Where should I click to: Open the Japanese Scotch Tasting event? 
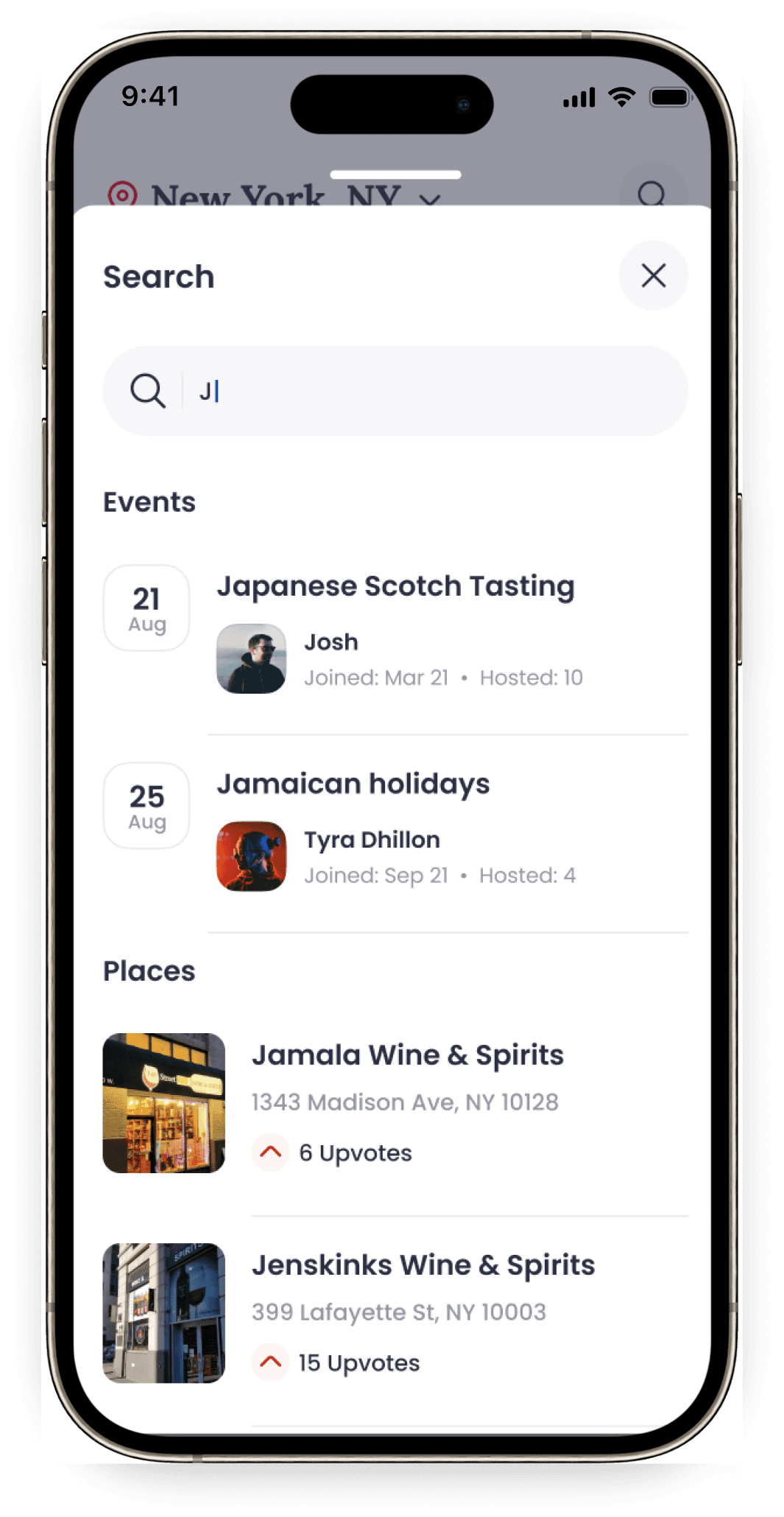click(395, 587)
